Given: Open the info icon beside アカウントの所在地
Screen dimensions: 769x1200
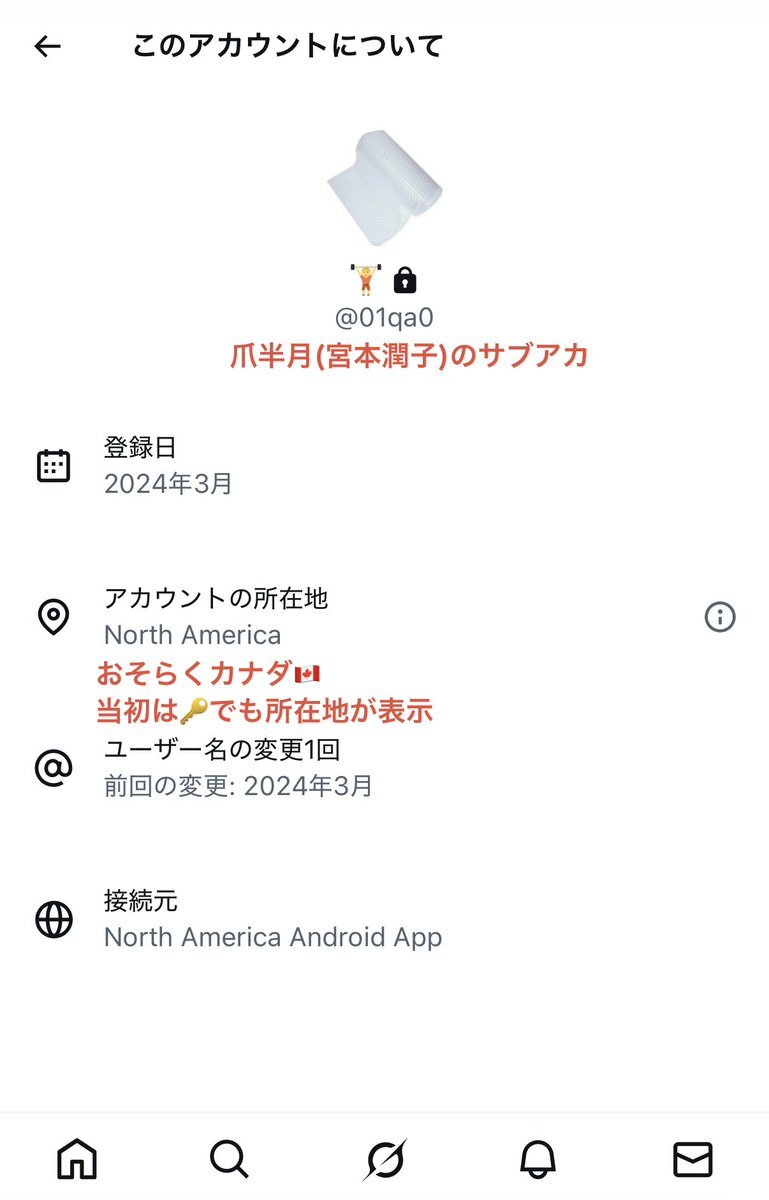Looking at the screenshot, I should pyautogui.click(x=720, y=617).
